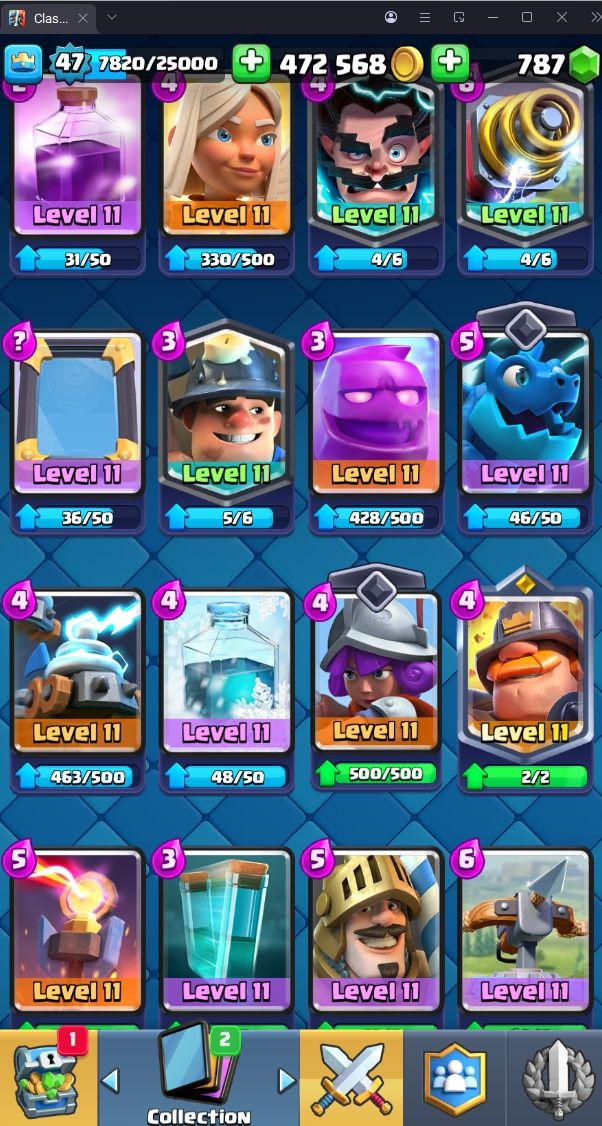Open the Mirror card with 36/50 progress

click(x=78, y=429)
